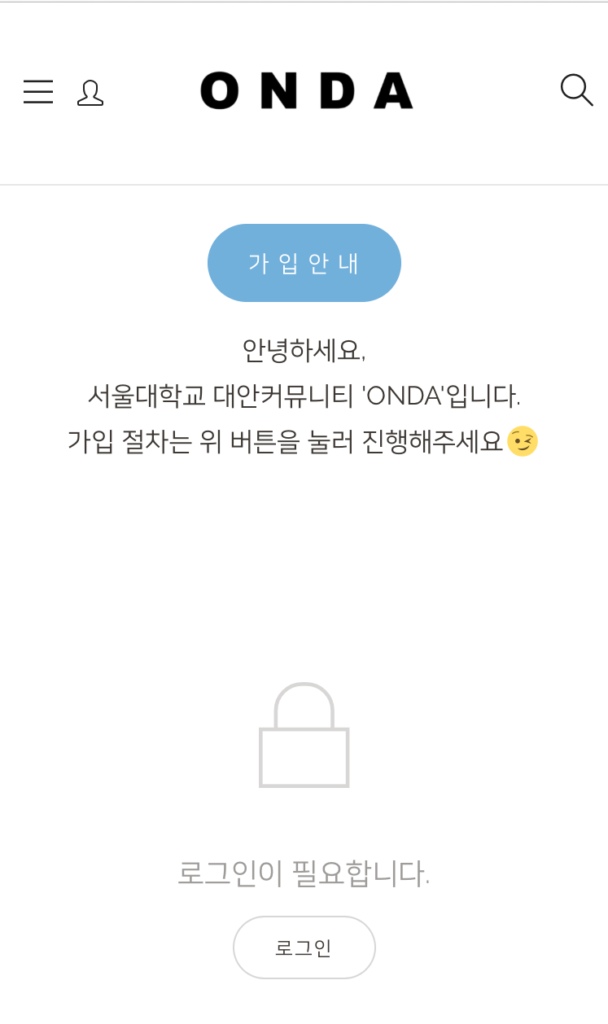Tap the search magnifier icon
Screen dimensions: 608x1024
tap(576, 91)
